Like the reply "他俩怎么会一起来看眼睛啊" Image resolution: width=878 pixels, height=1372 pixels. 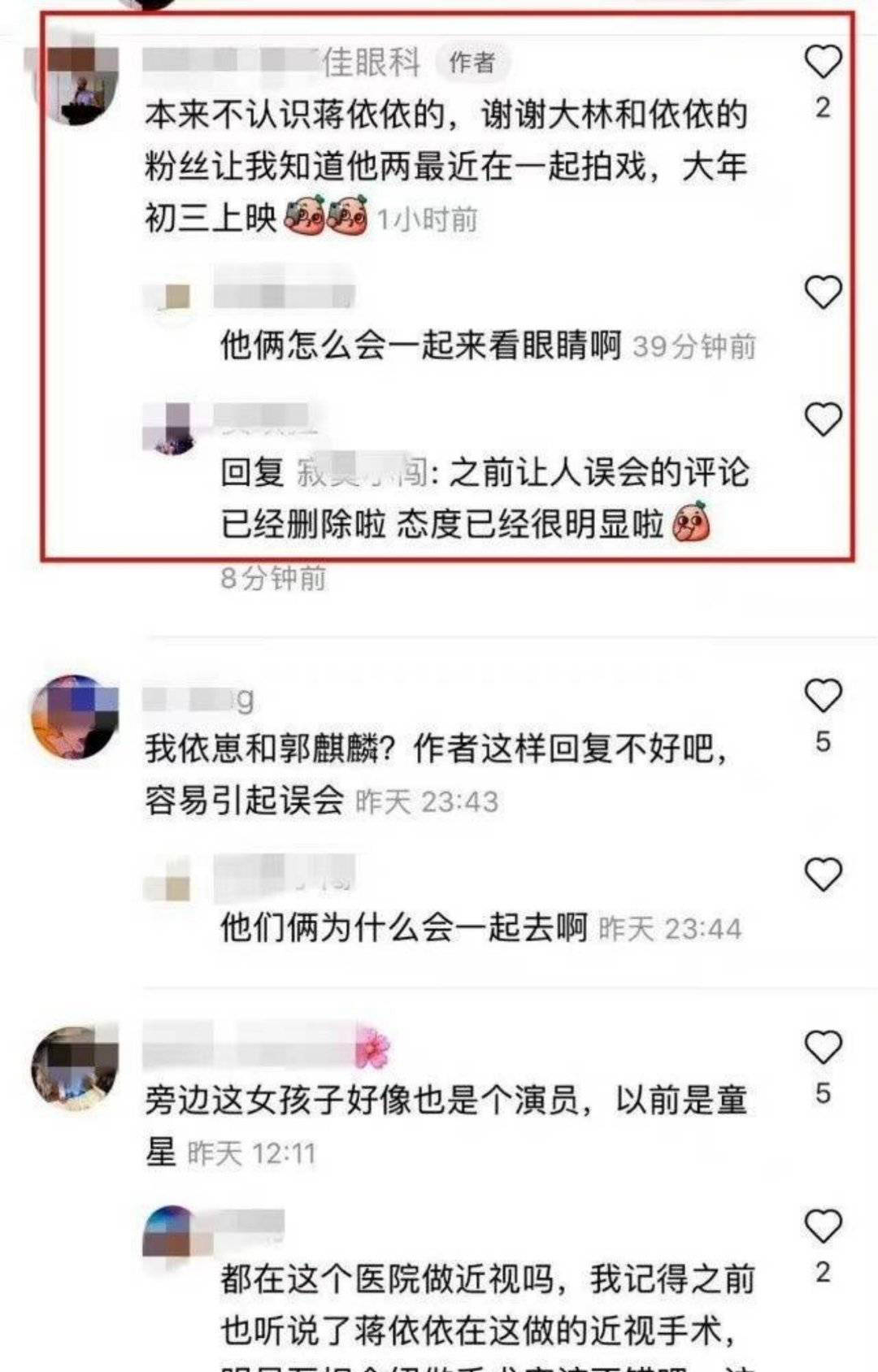pyautogui.click(x=822, y=292)
